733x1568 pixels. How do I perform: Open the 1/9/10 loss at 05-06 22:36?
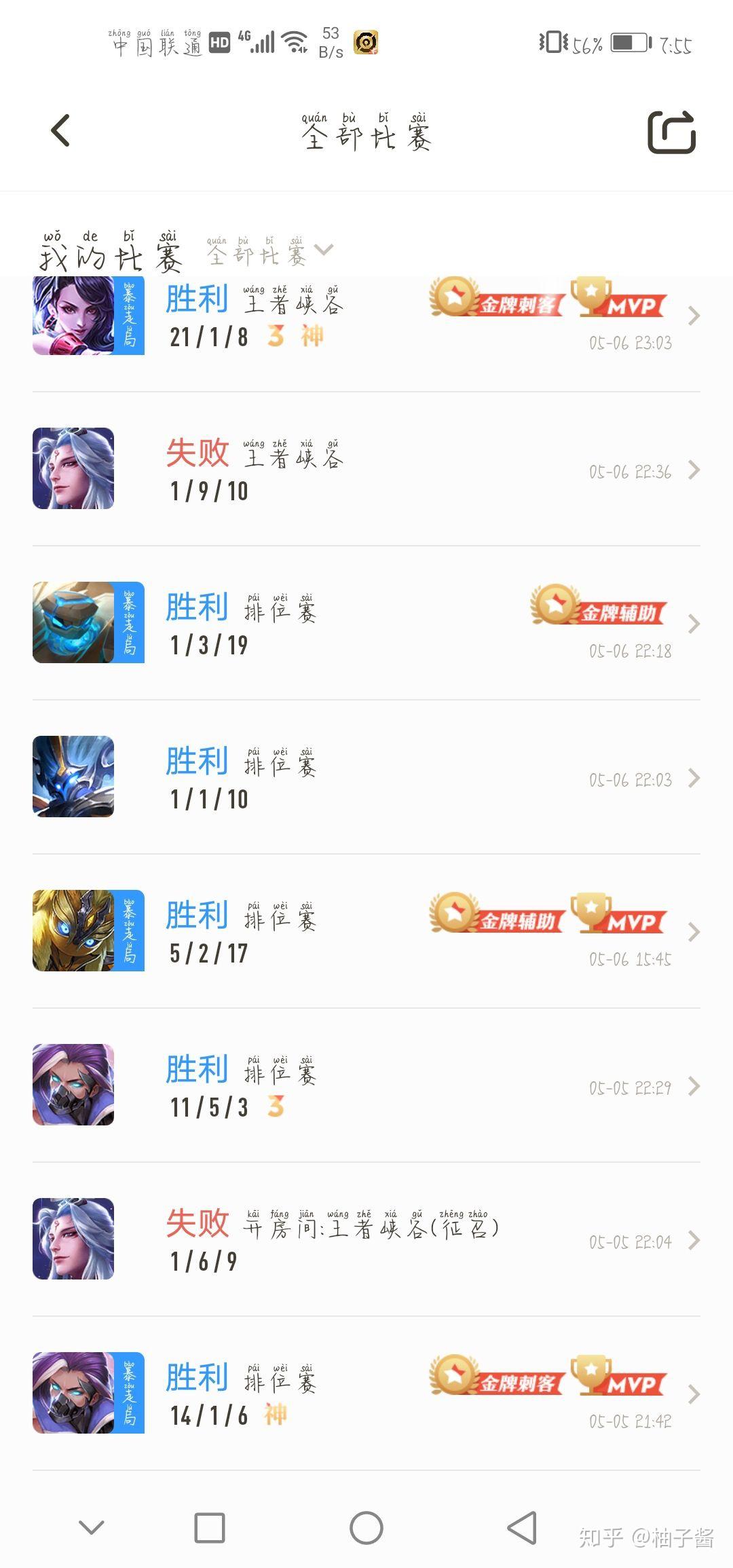[366, 470]
